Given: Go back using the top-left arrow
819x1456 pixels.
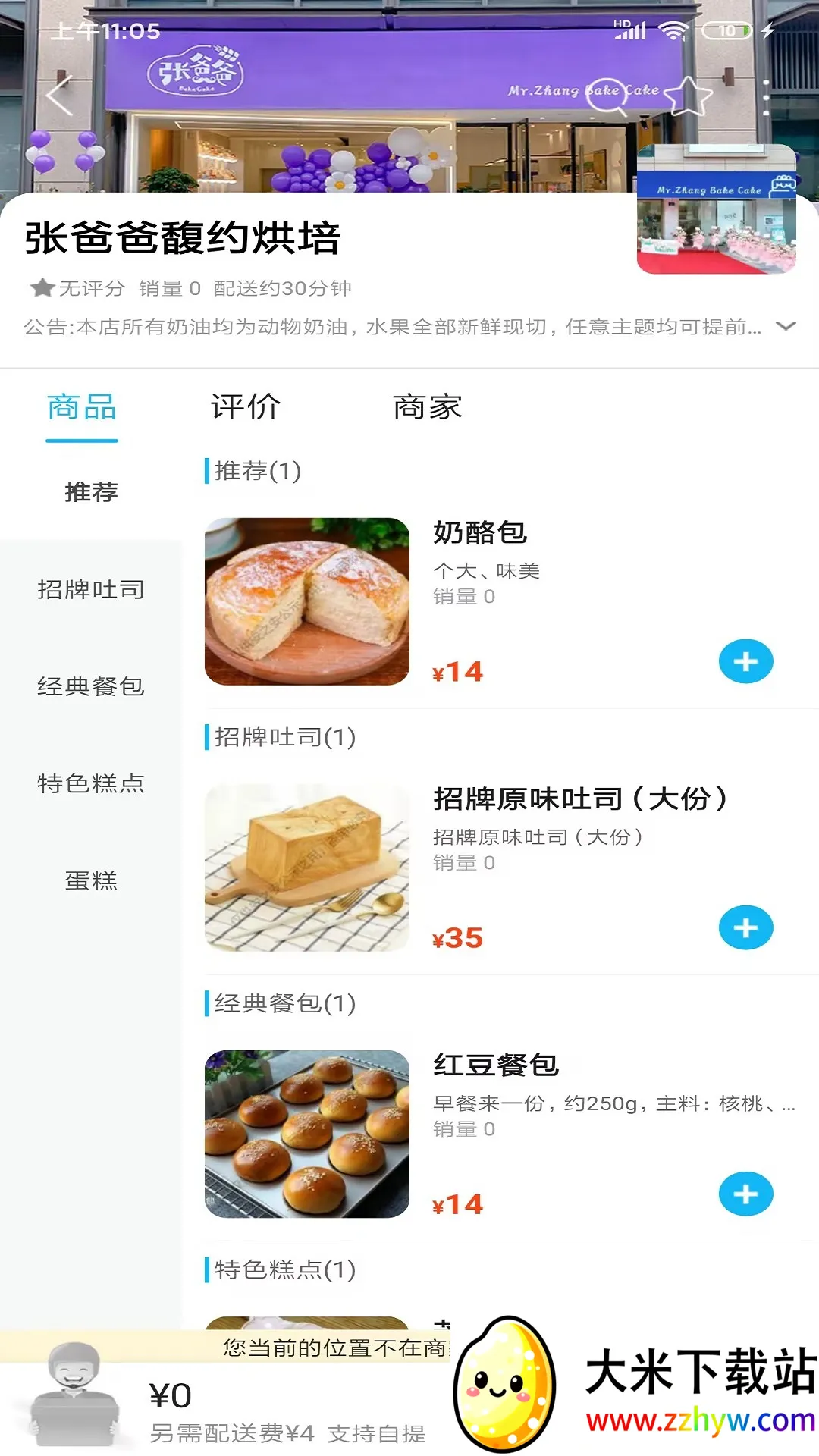Looking at the screenshot, I should [x=59, y=96].
